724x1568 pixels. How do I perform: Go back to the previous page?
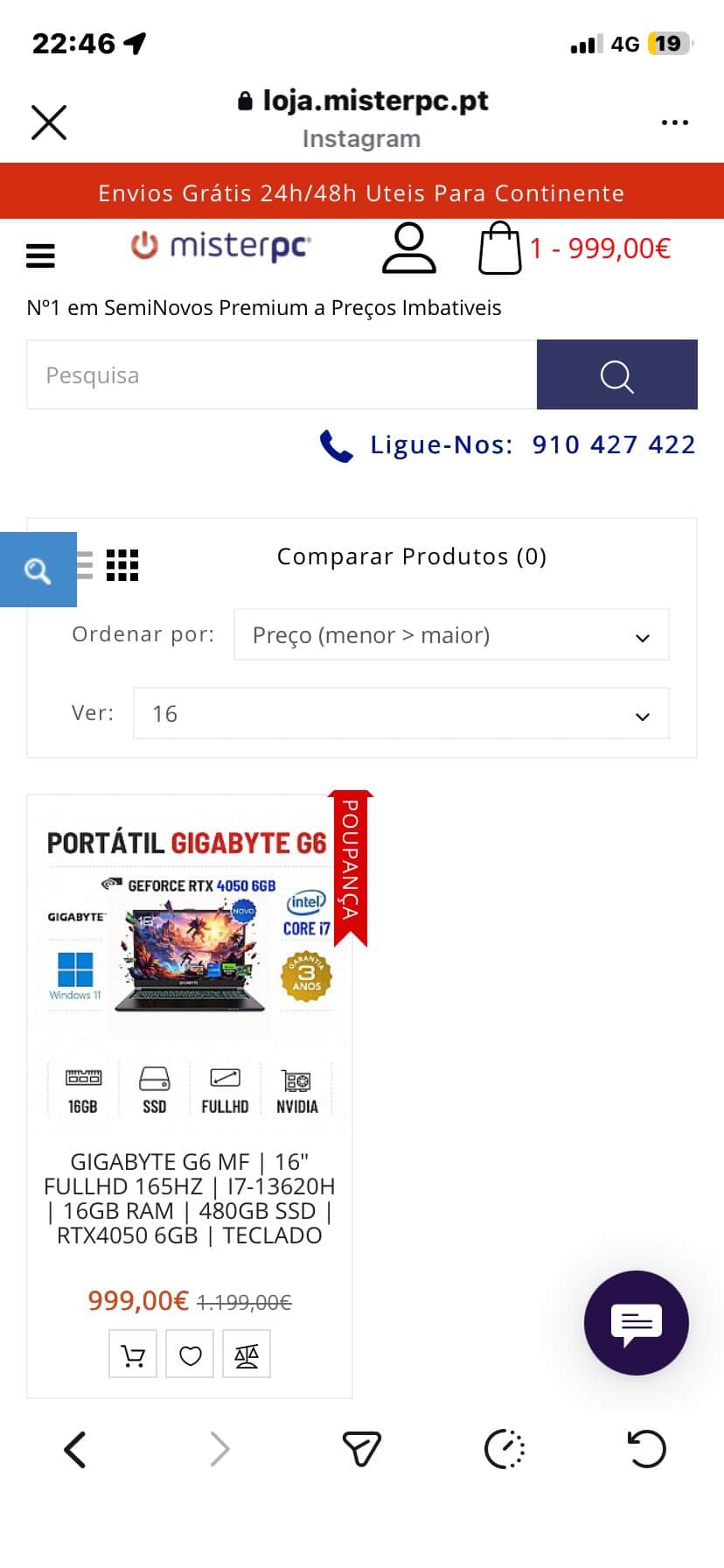pos(75,1450)
